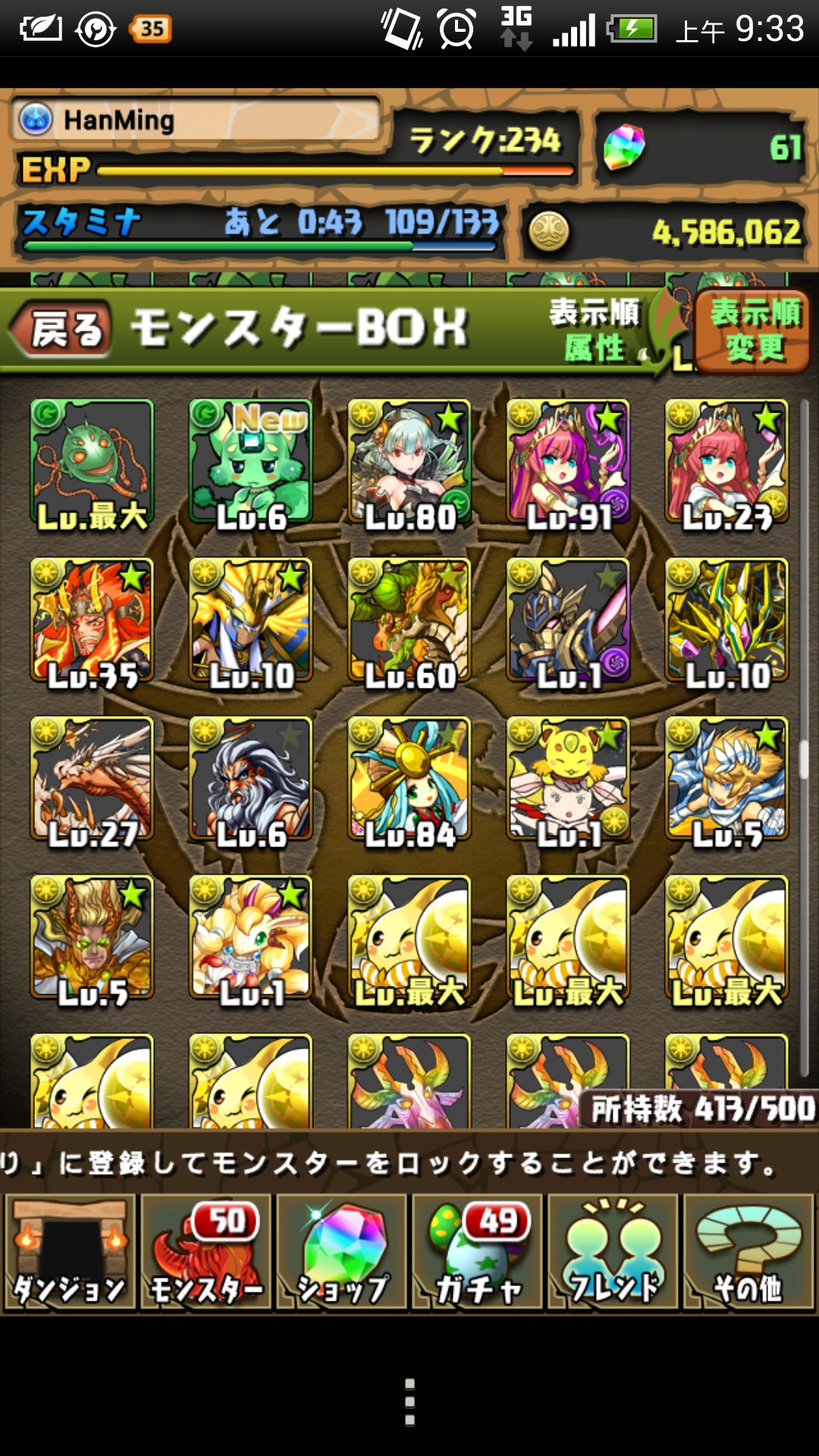Select the Lv.91 pink-haired monster
The width and height of the screenshot is (819, 1456).
point(568,463)
